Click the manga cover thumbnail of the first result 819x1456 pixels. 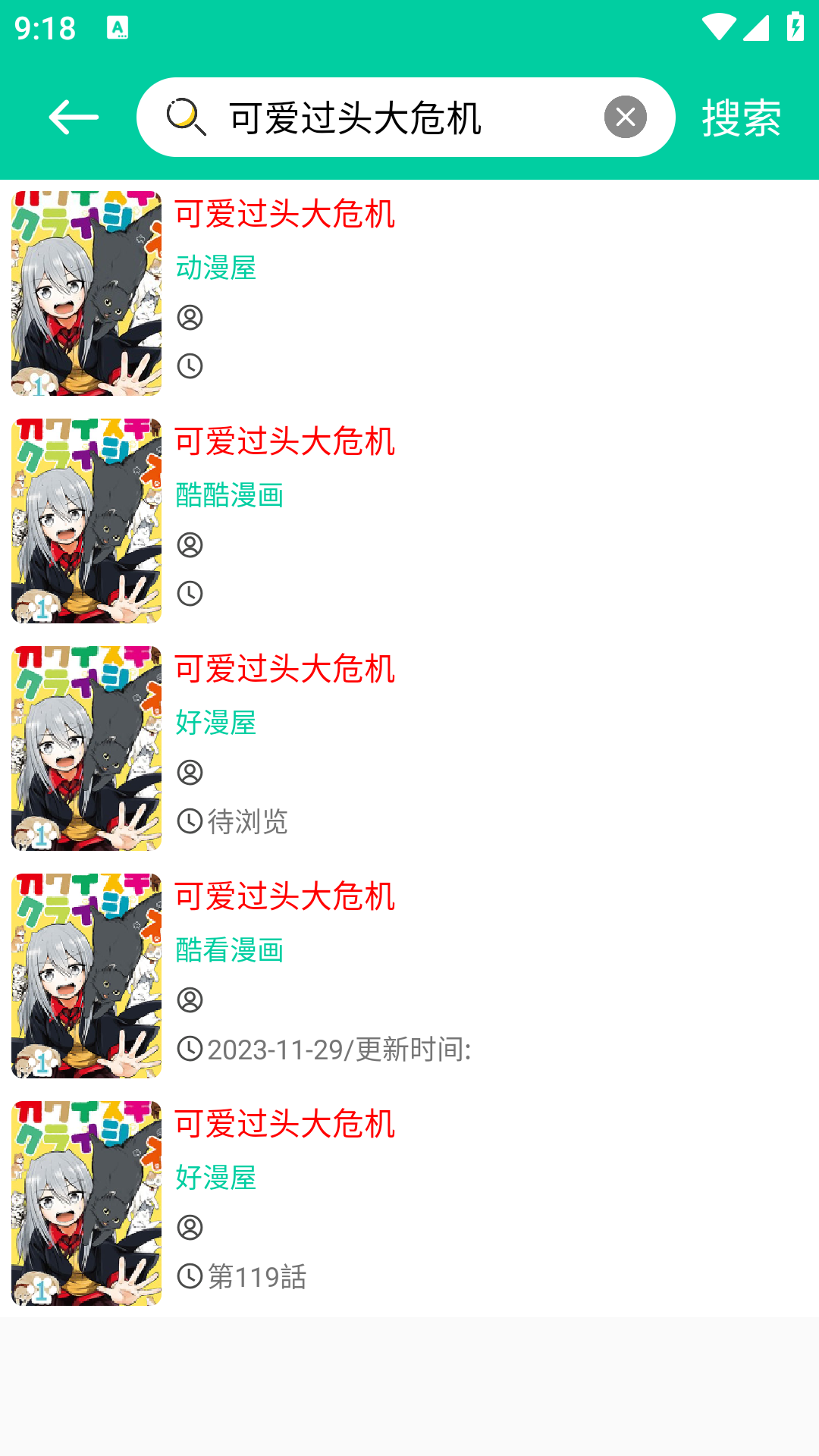click(86, 292)
